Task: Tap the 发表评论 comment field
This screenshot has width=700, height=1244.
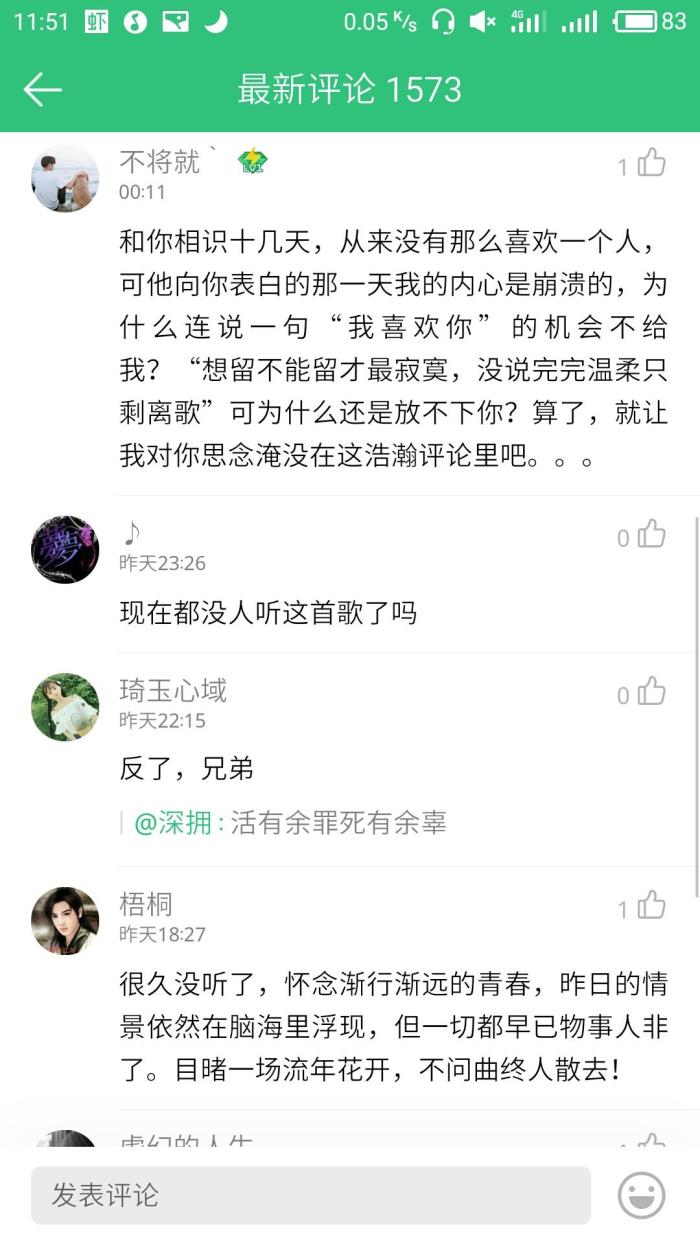Action: click(310, 1195)
